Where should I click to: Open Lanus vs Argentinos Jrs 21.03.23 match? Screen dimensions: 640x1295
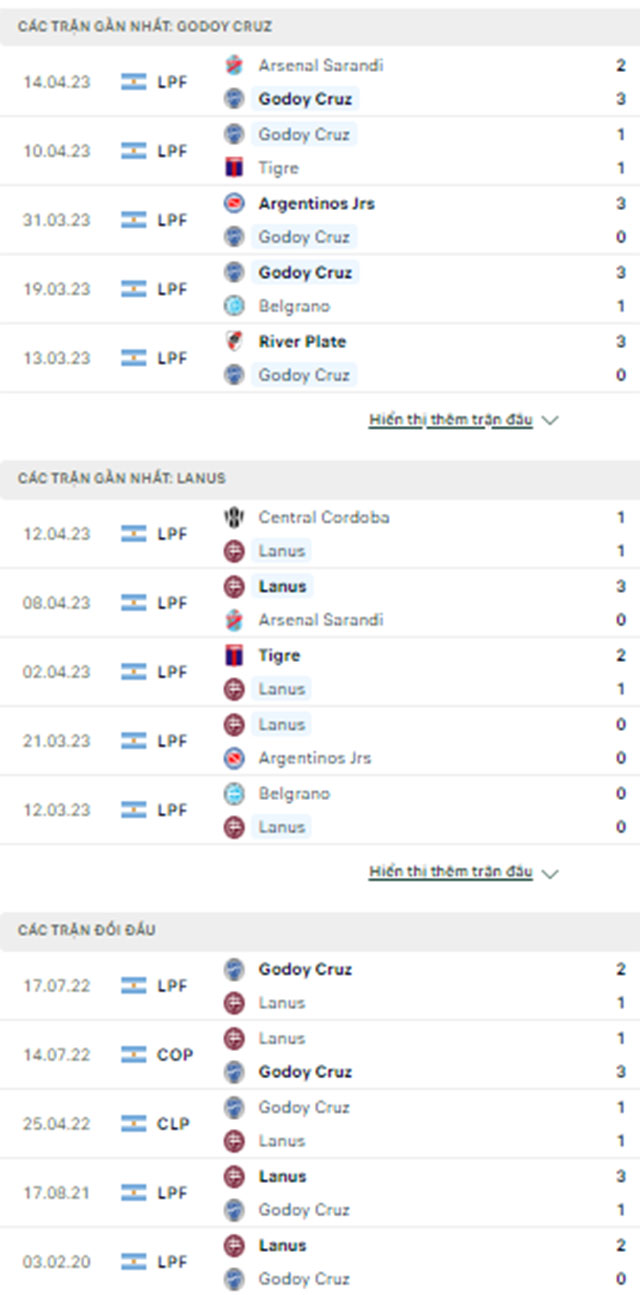coord(320,741)
